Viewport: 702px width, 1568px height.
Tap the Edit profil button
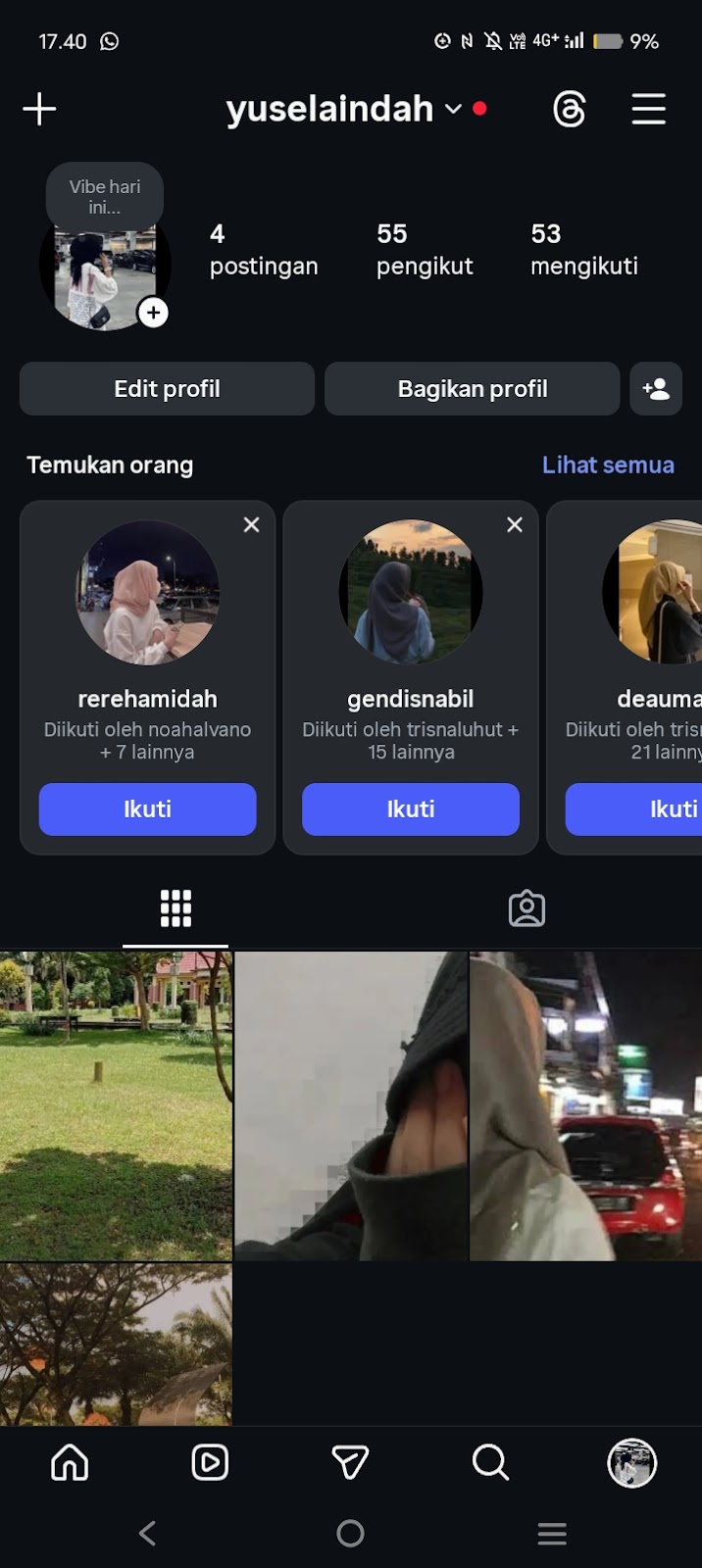coord(167,389)
